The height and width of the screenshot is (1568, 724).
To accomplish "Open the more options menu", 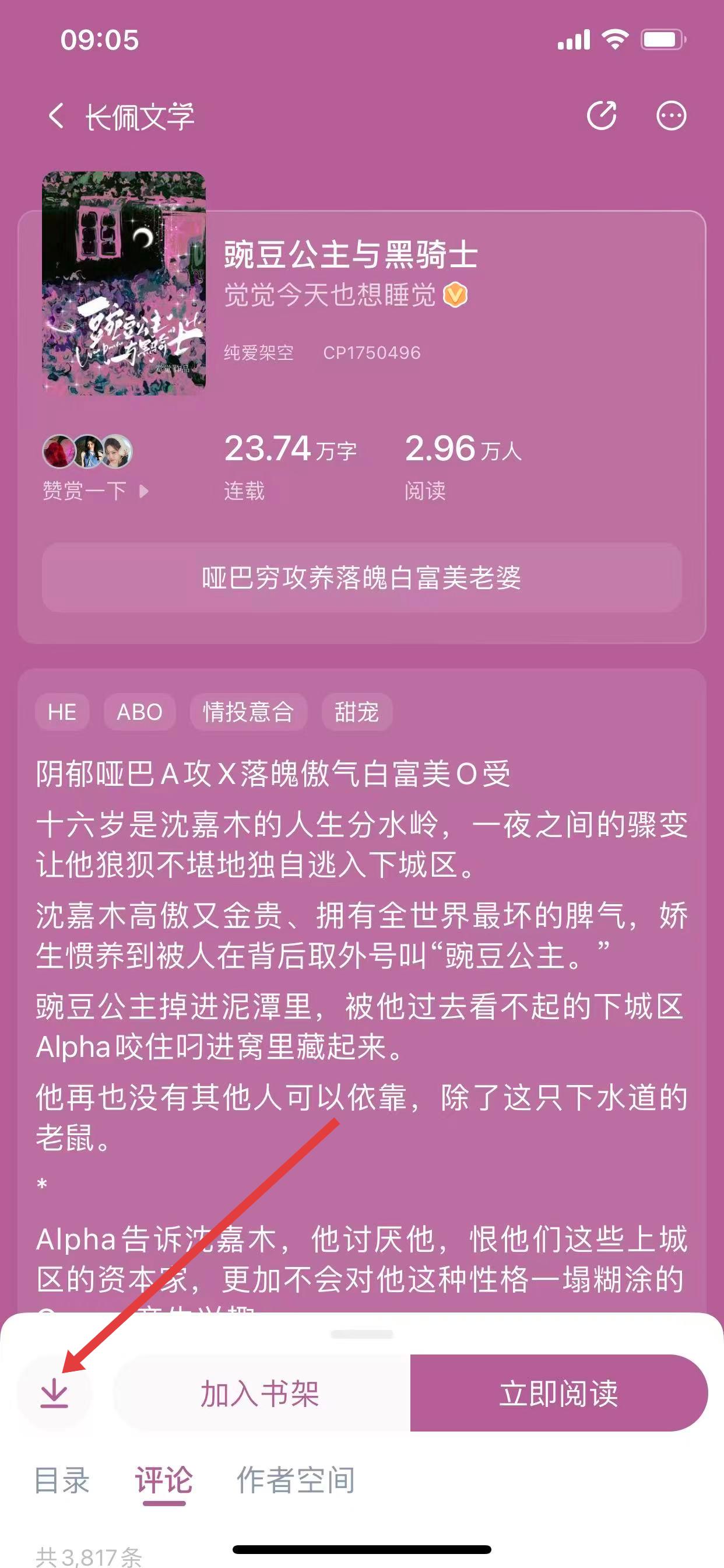I will (671, 116).
